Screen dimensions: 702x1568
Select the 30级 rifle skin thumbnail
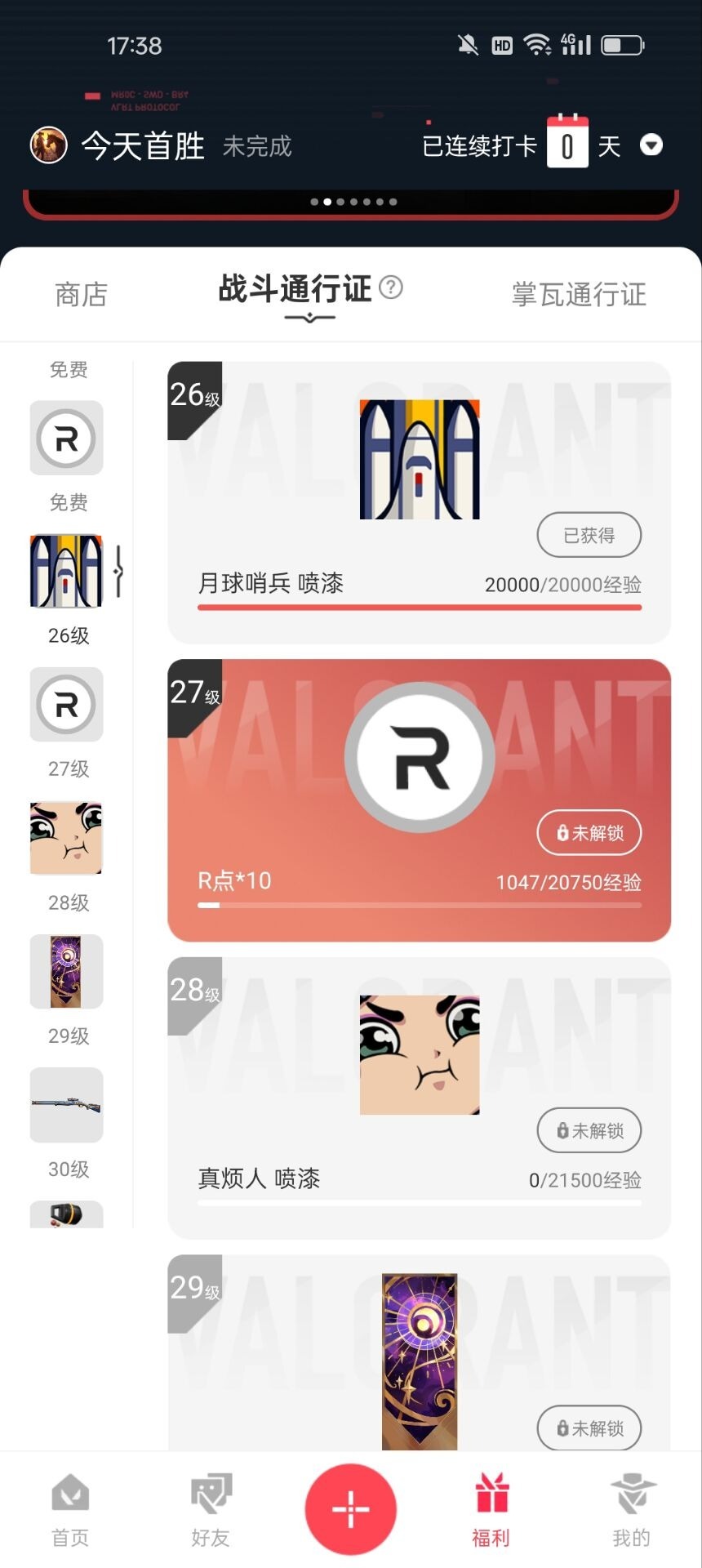click(66, 1105)
